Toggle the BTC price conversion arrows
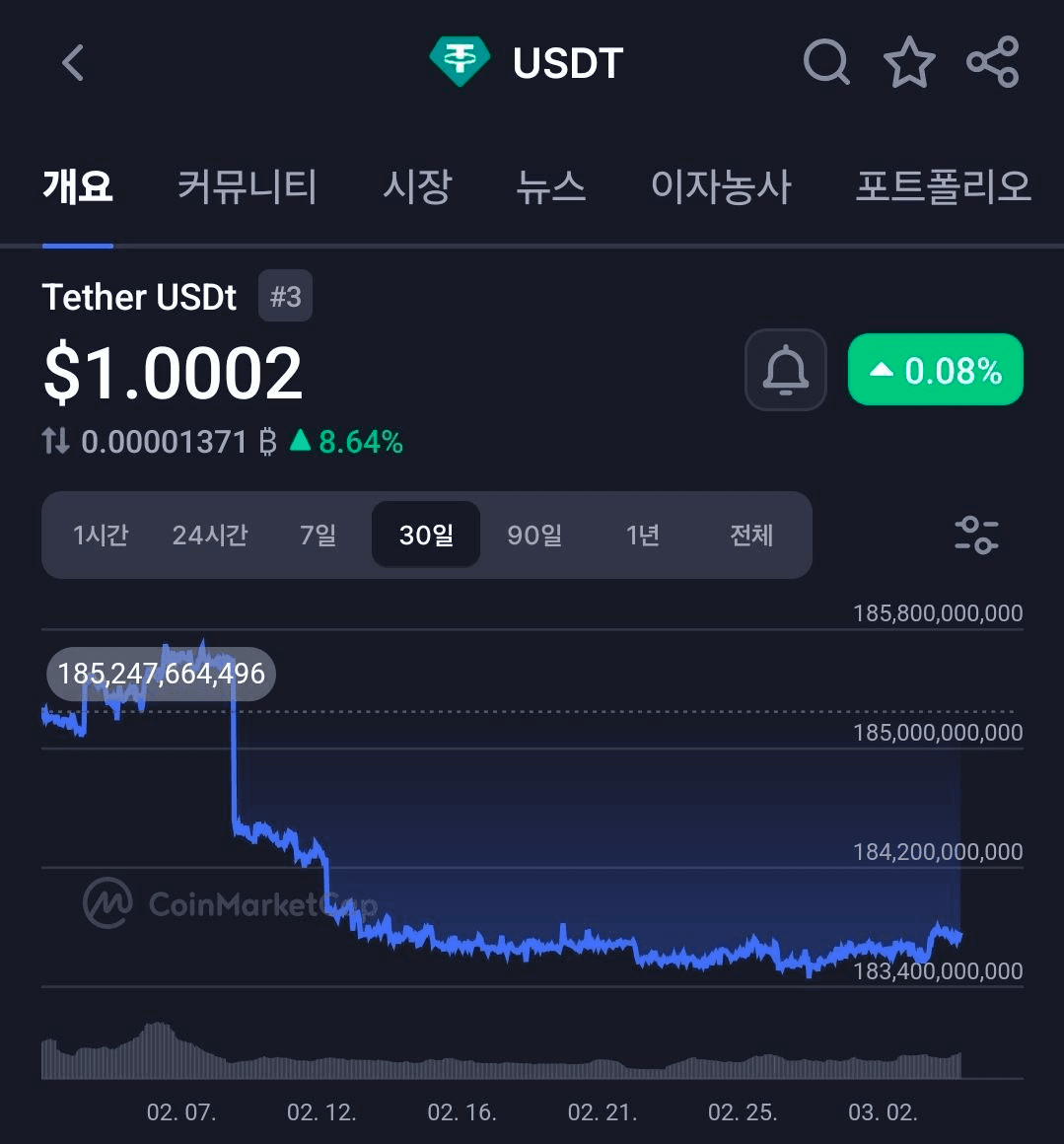Image resolution: width=1064 pixels, height=1144 pixels. pyautogui.click(x=56, y=441)
